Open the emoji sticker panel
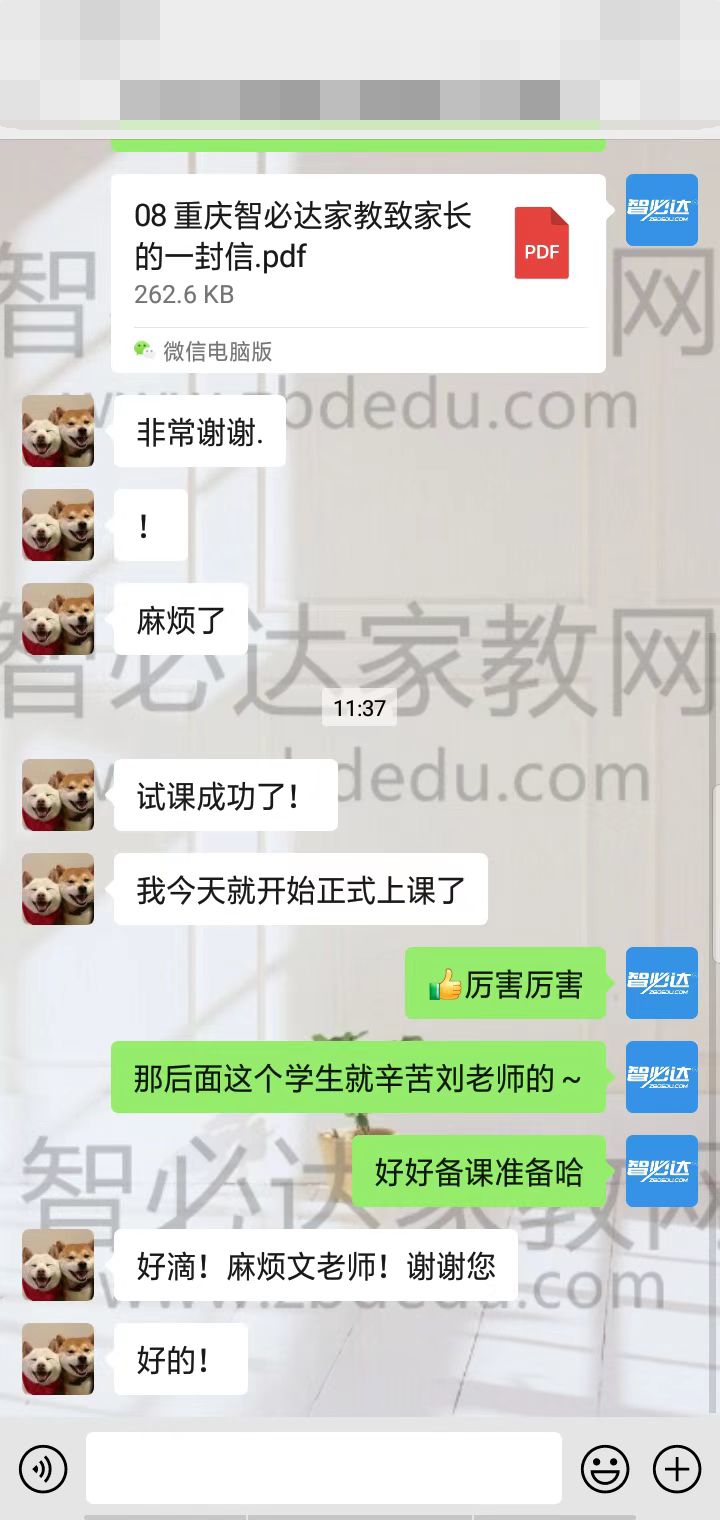This screenshot has height=1520, width=720. (605, 1468)
